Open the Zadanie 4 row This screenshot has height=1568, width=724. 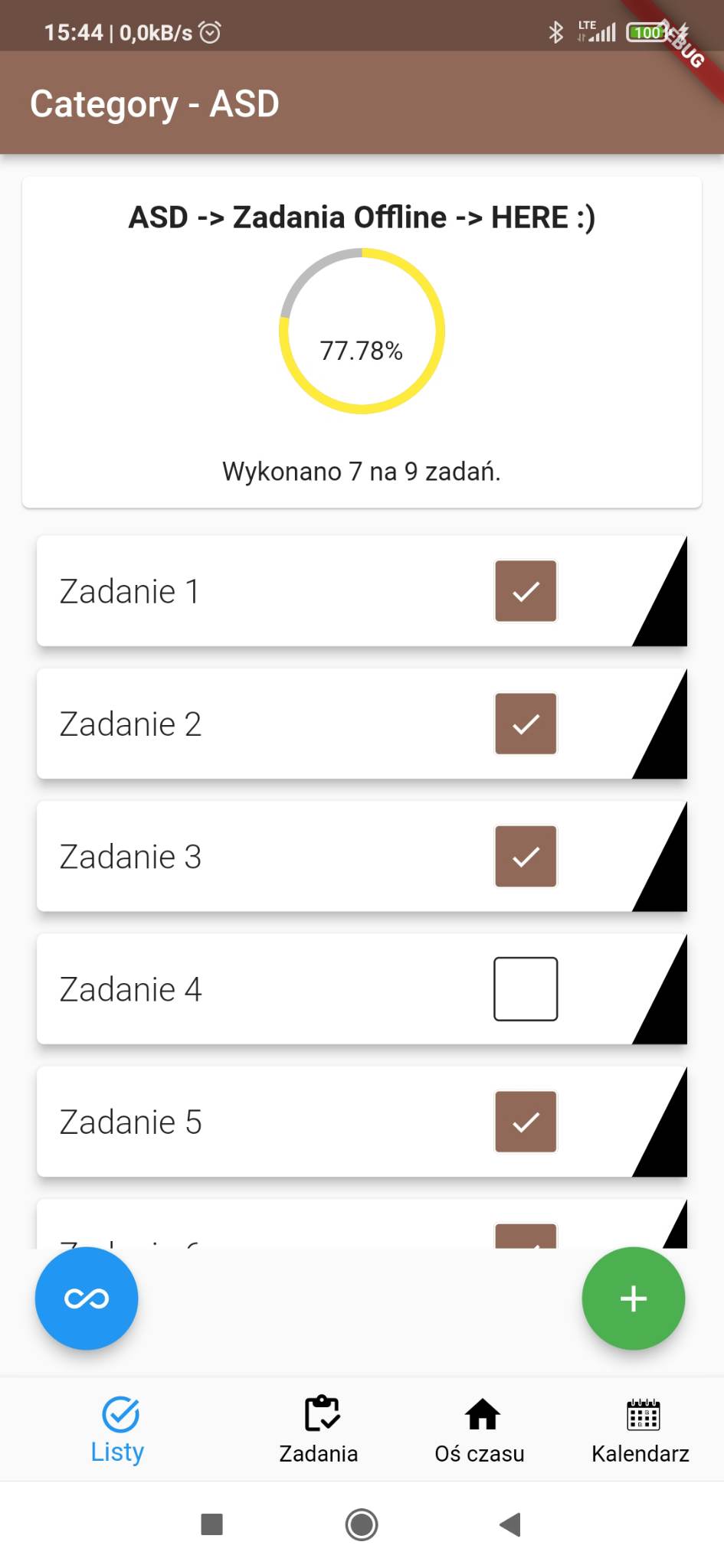click(230, 988)
